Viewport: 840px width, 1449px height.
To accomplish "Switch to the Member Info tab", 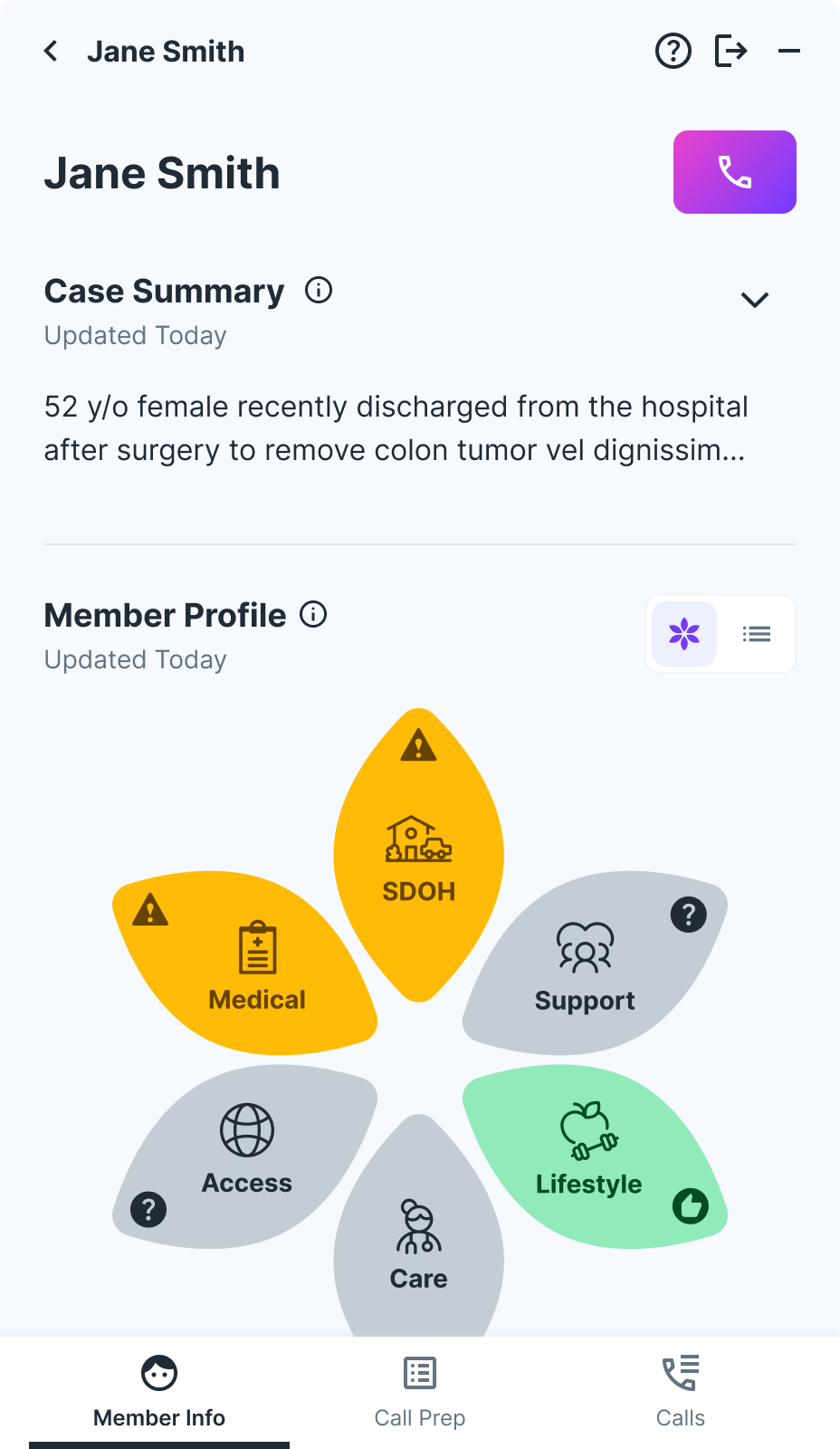I will (159, 1393).
